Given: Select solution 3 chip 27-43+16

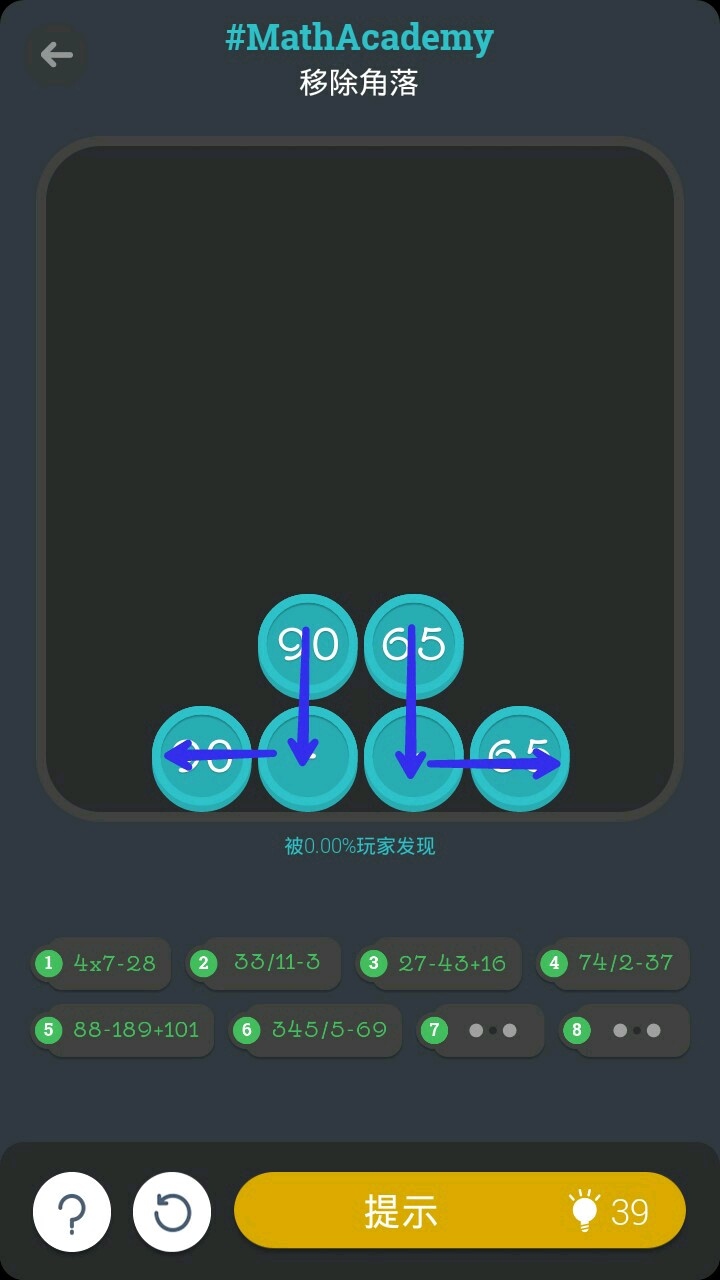Looking at the screenshot, I should click(440, 963).
